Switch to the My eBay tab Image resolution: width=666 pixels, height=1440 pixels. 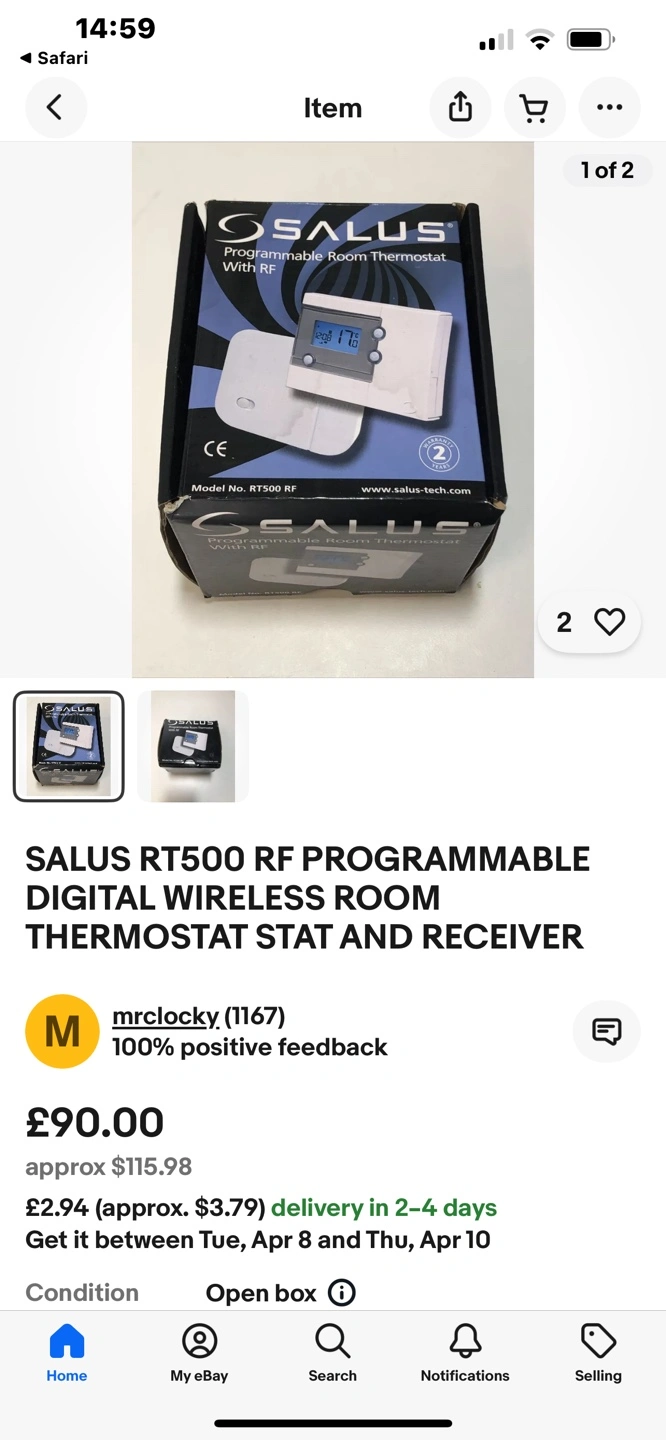click(x=199, y=1354)
